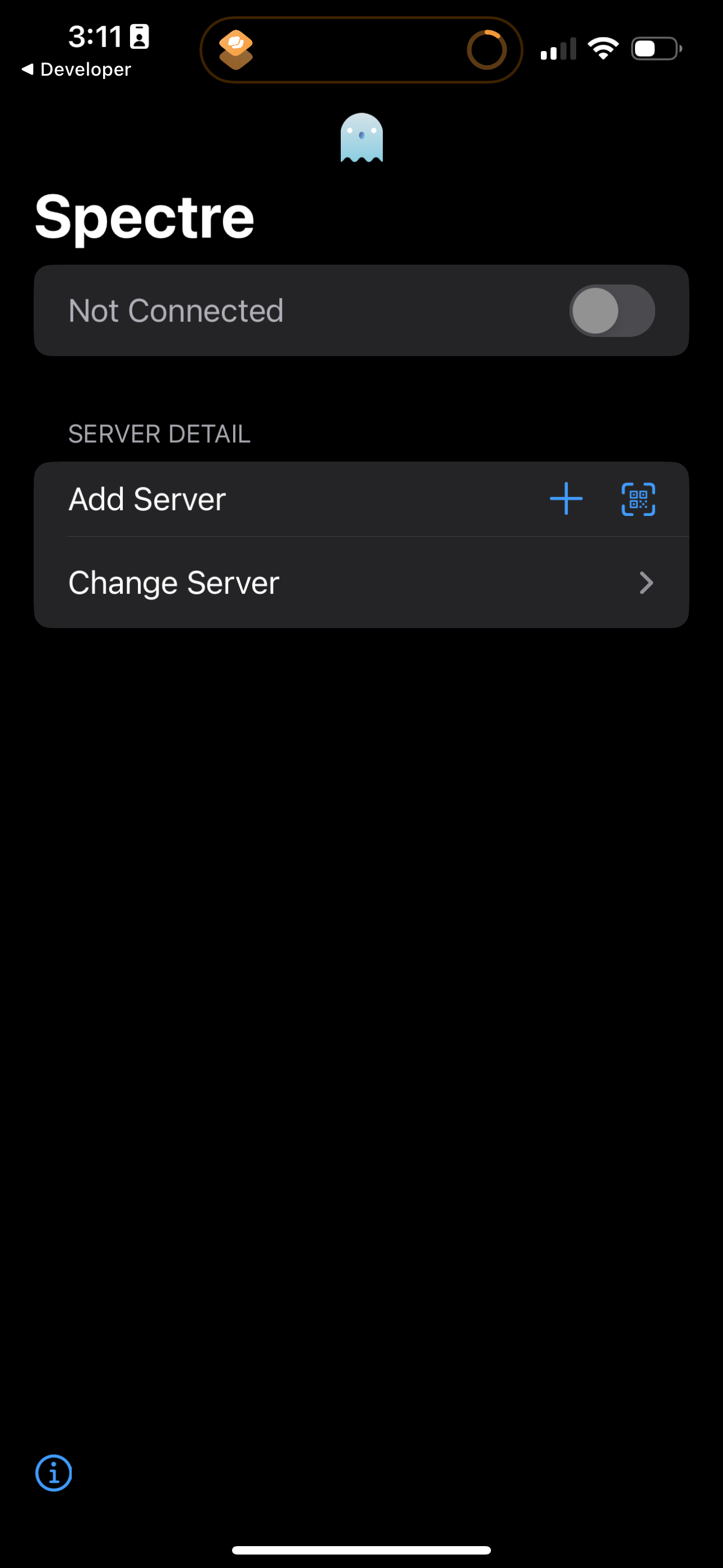The height and width of the screenshot is (1568, 723).
Task: Open the QR code scanner for server setup
Action: coord(638,499)
